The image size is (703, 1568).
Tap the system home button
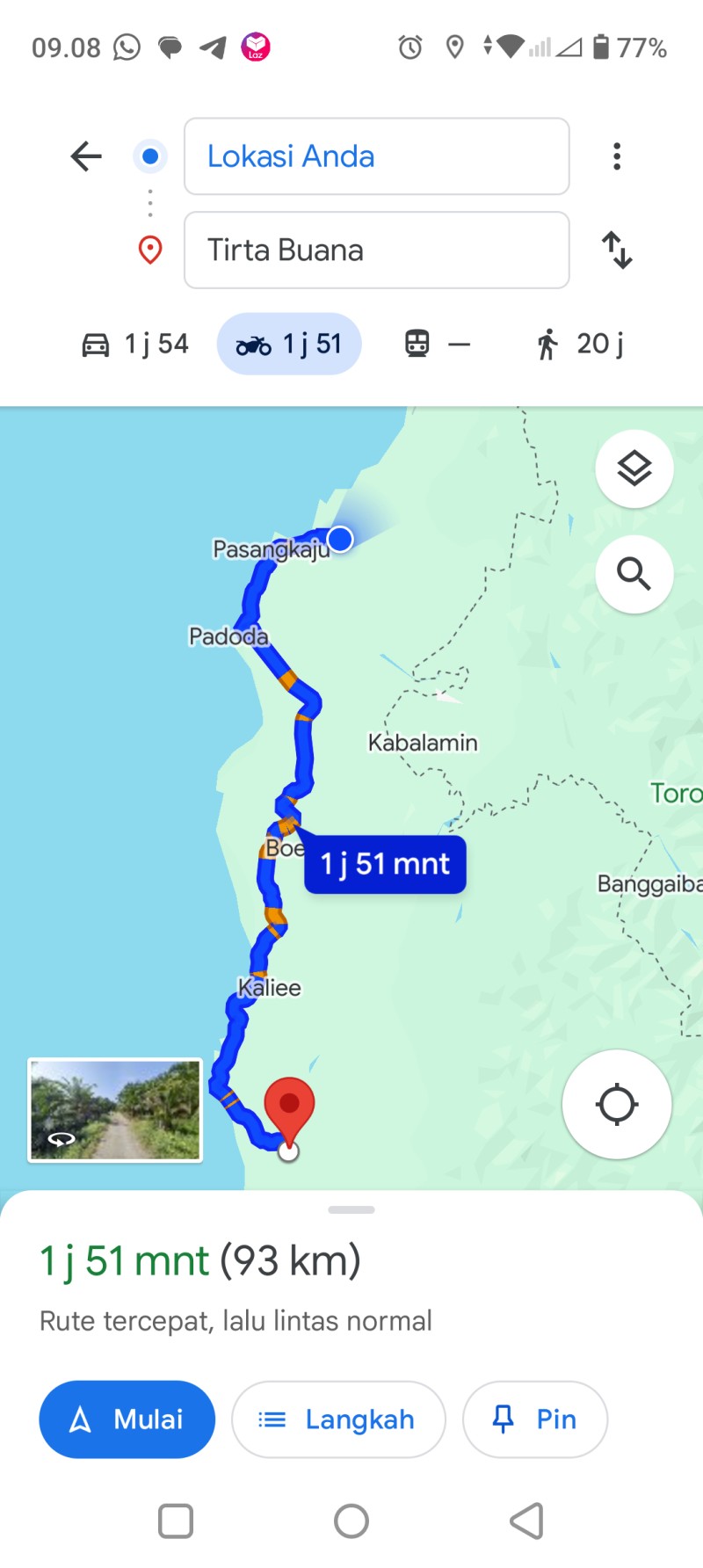tap(351, 1521)
